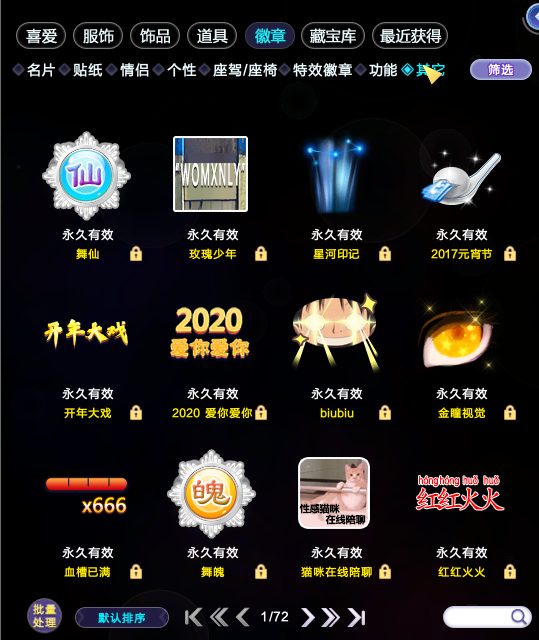Change sorting via 默认排序
The image size is (539, 640).
point(122,618)
